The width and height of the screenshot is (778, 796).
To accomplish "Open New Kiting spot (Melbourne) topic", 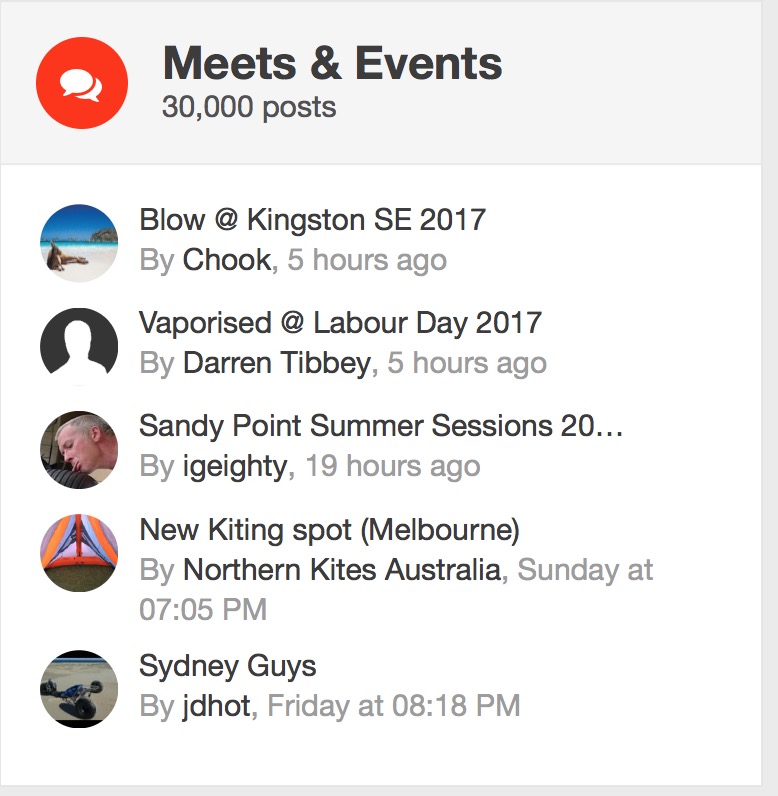I will (329, 529).
